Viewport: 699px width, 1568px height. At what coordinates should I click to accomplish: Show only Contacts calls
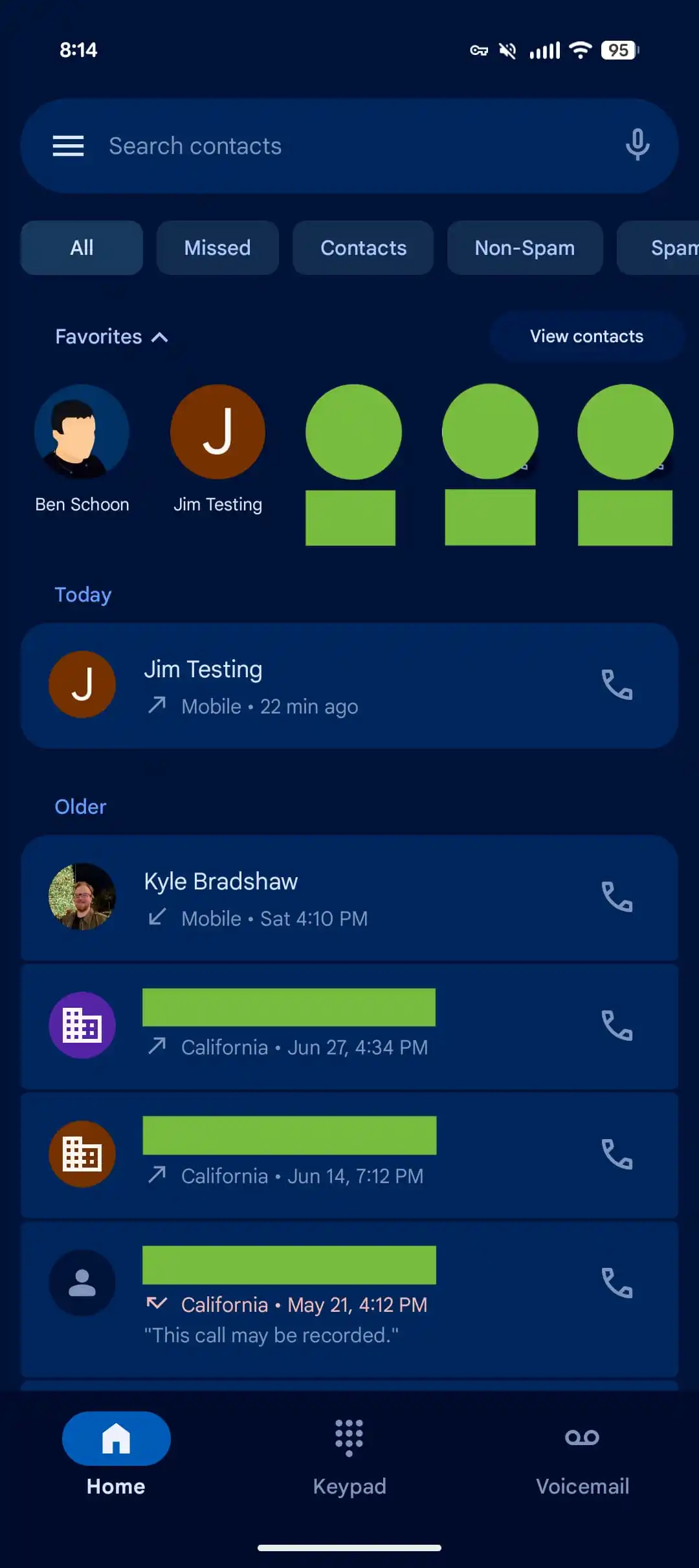click(x=363, y=248)
